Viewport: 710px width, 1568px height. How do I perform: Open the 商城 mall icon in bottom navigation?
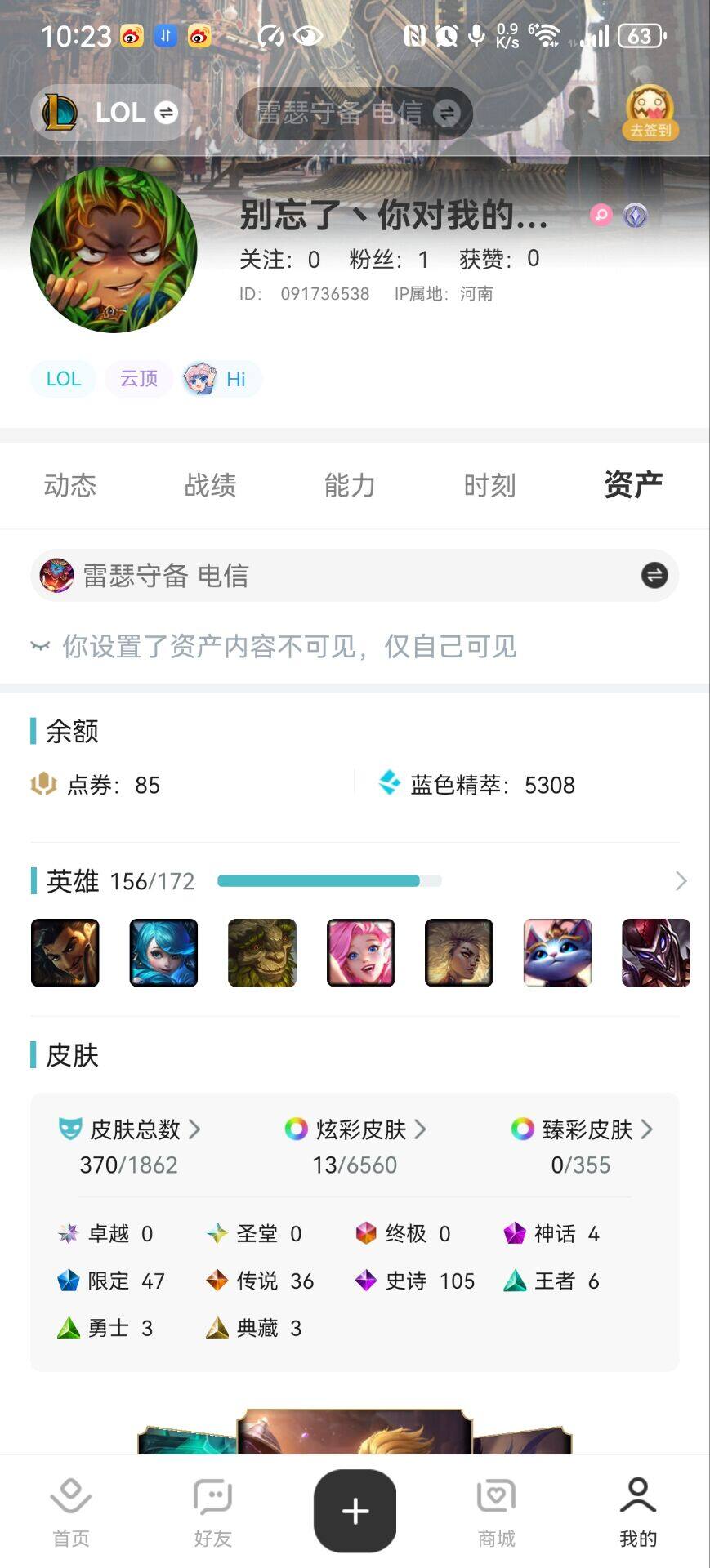tap(495, 1496)
